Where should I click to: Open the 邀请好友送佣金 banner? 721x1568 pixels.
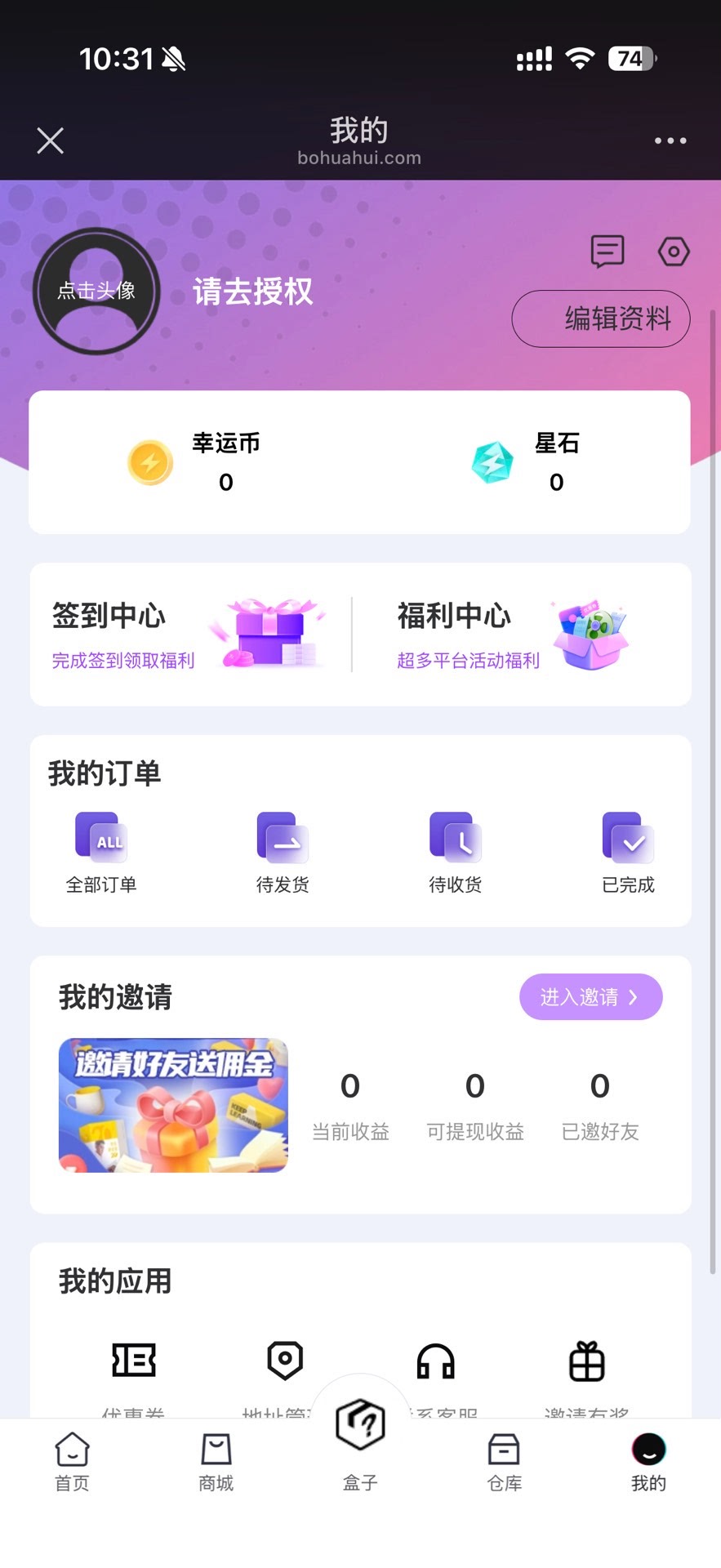tap(173, 1105)
